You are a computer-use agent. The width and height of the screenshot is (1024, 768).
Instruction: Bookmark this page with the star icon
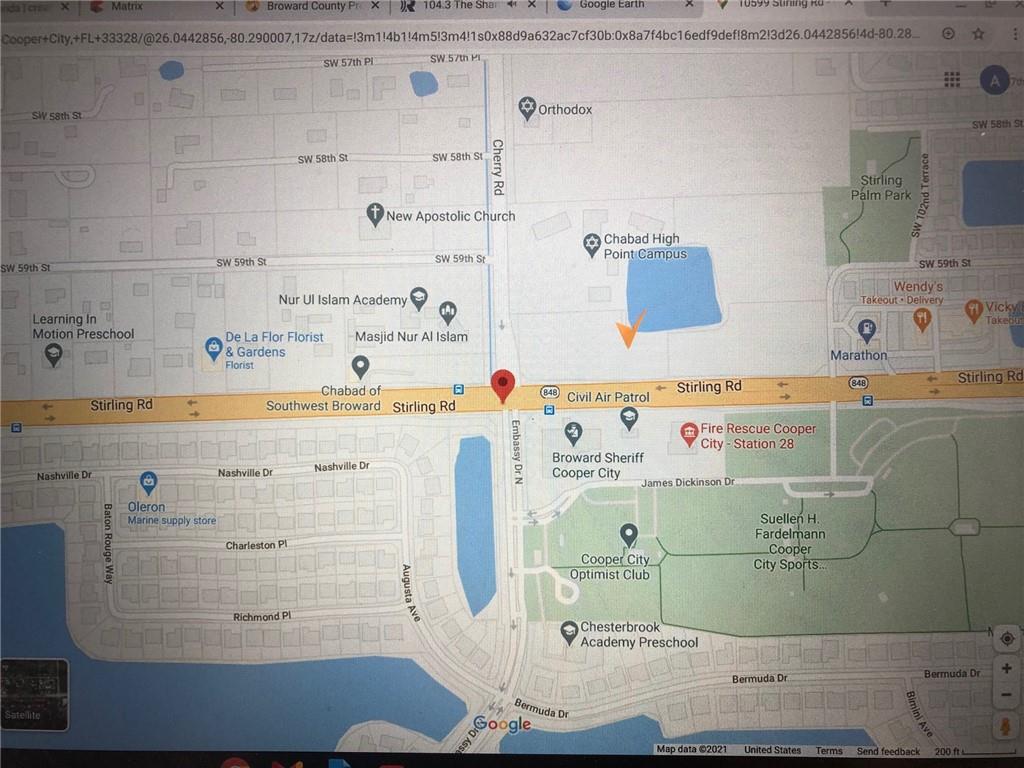pos(977,33)
